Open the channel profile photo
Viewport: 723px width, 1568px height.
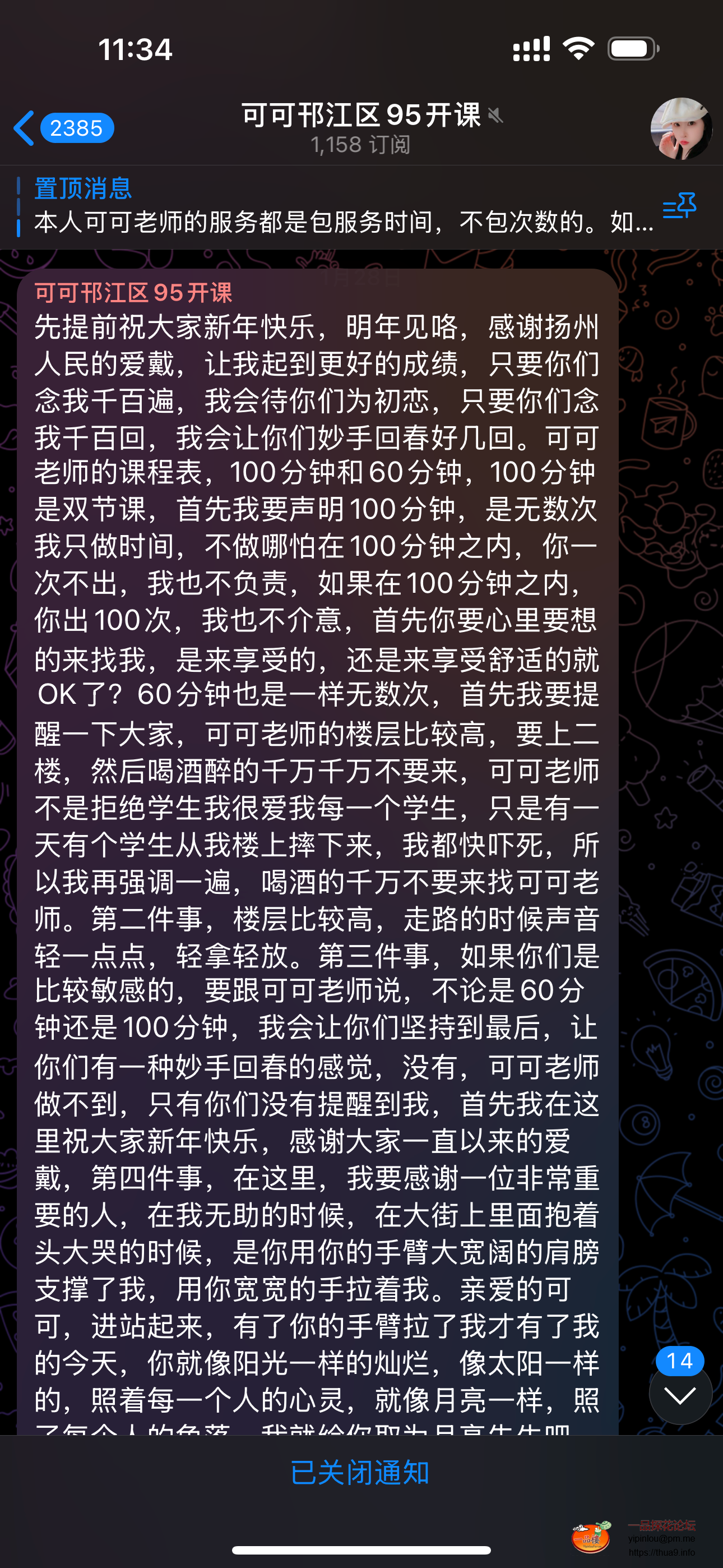pyautogui.click(x=680, y=128)
